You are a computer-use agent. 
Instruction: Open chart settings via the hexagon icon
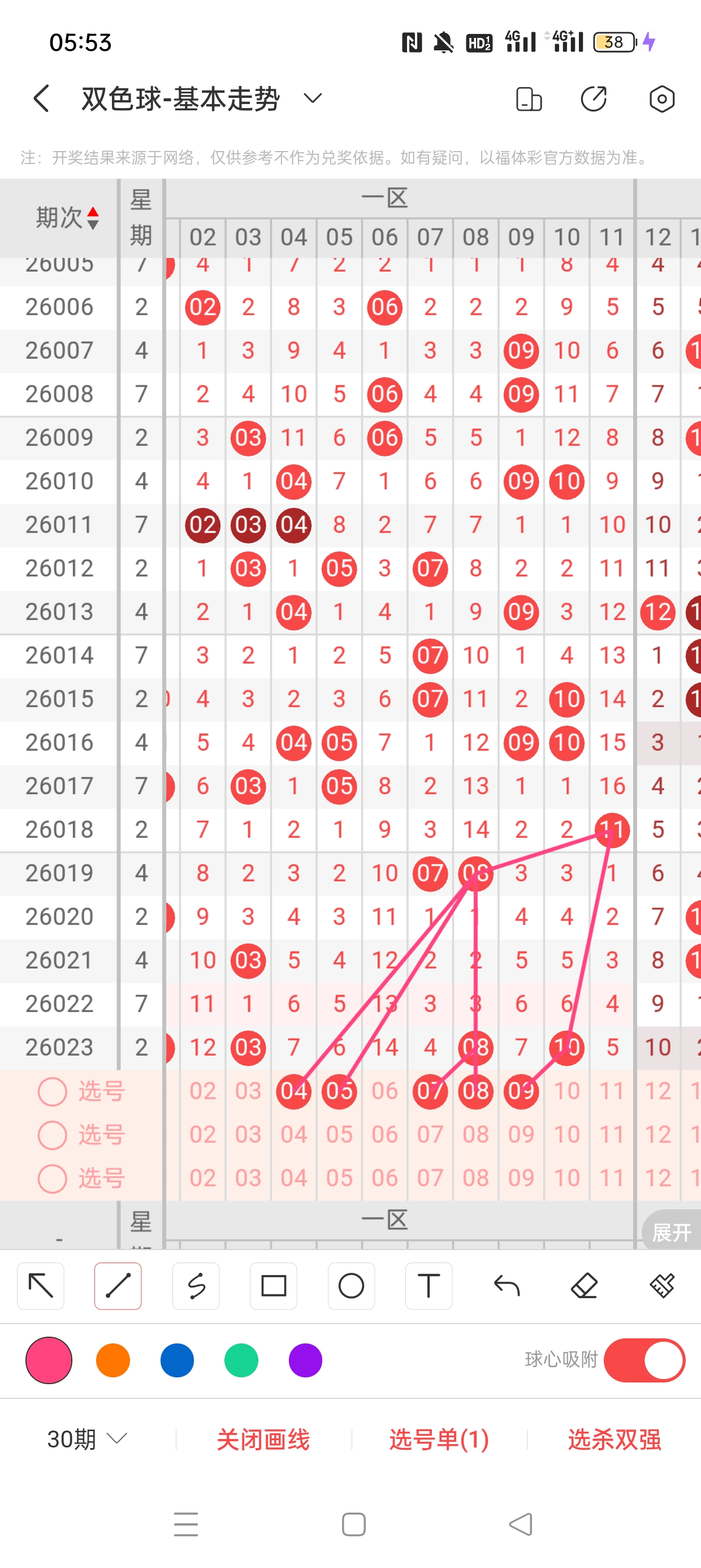click(x=661, y=99)
